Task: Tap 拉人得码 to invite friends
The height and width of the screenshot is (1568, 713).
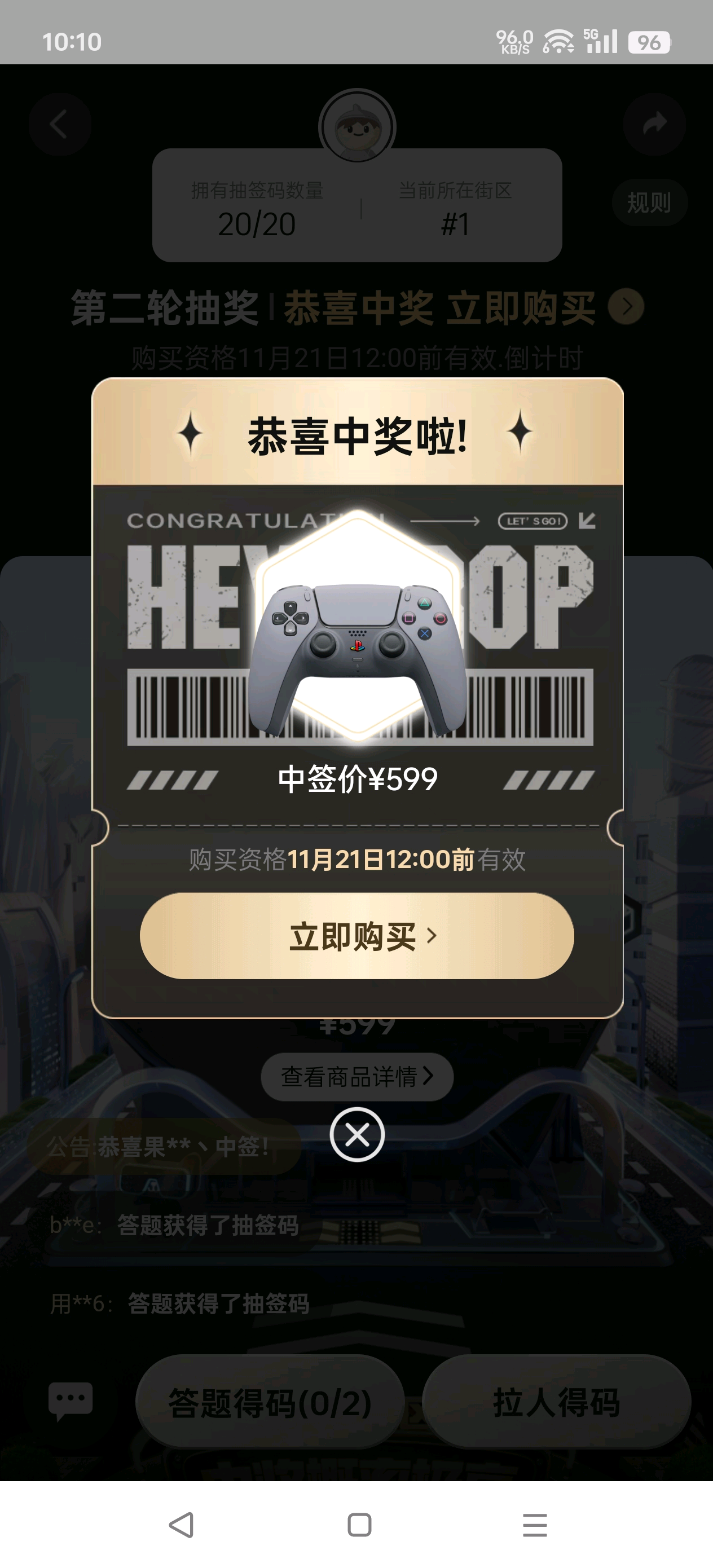Action: [556, 1403]
